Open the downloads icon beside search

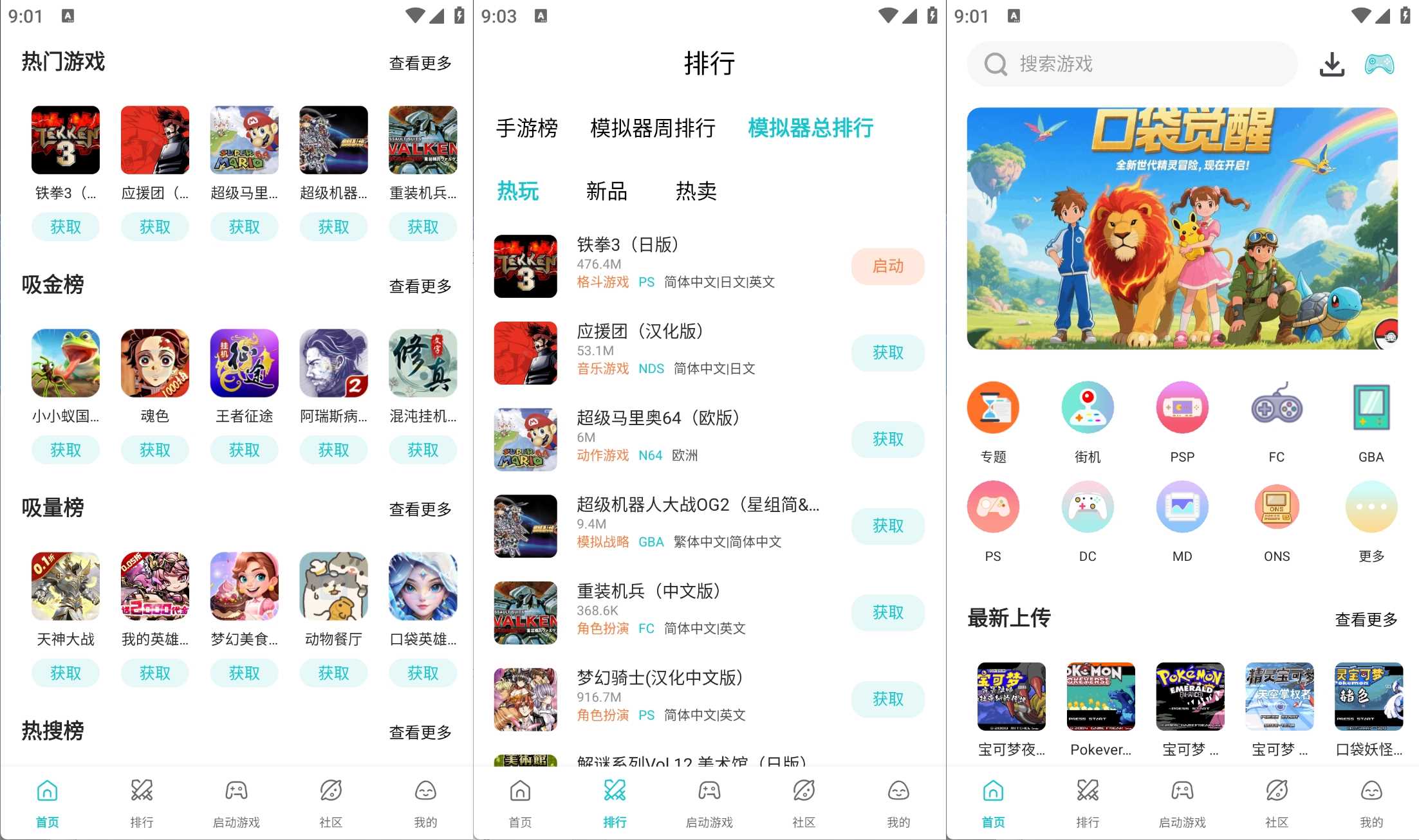click(1331, 64)
